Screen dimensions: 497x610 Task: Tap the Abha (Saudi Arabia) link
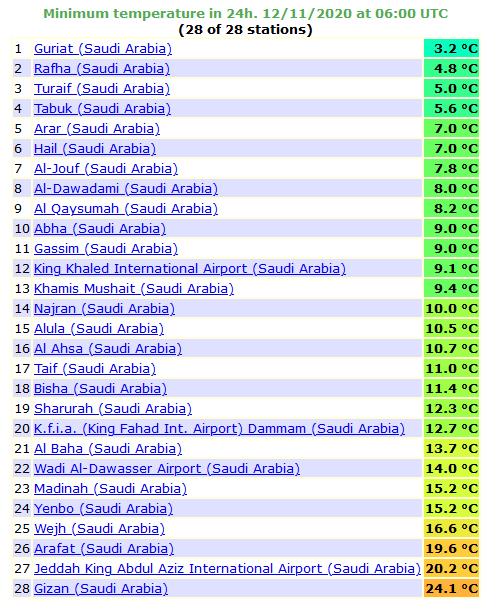coord(100,229)
